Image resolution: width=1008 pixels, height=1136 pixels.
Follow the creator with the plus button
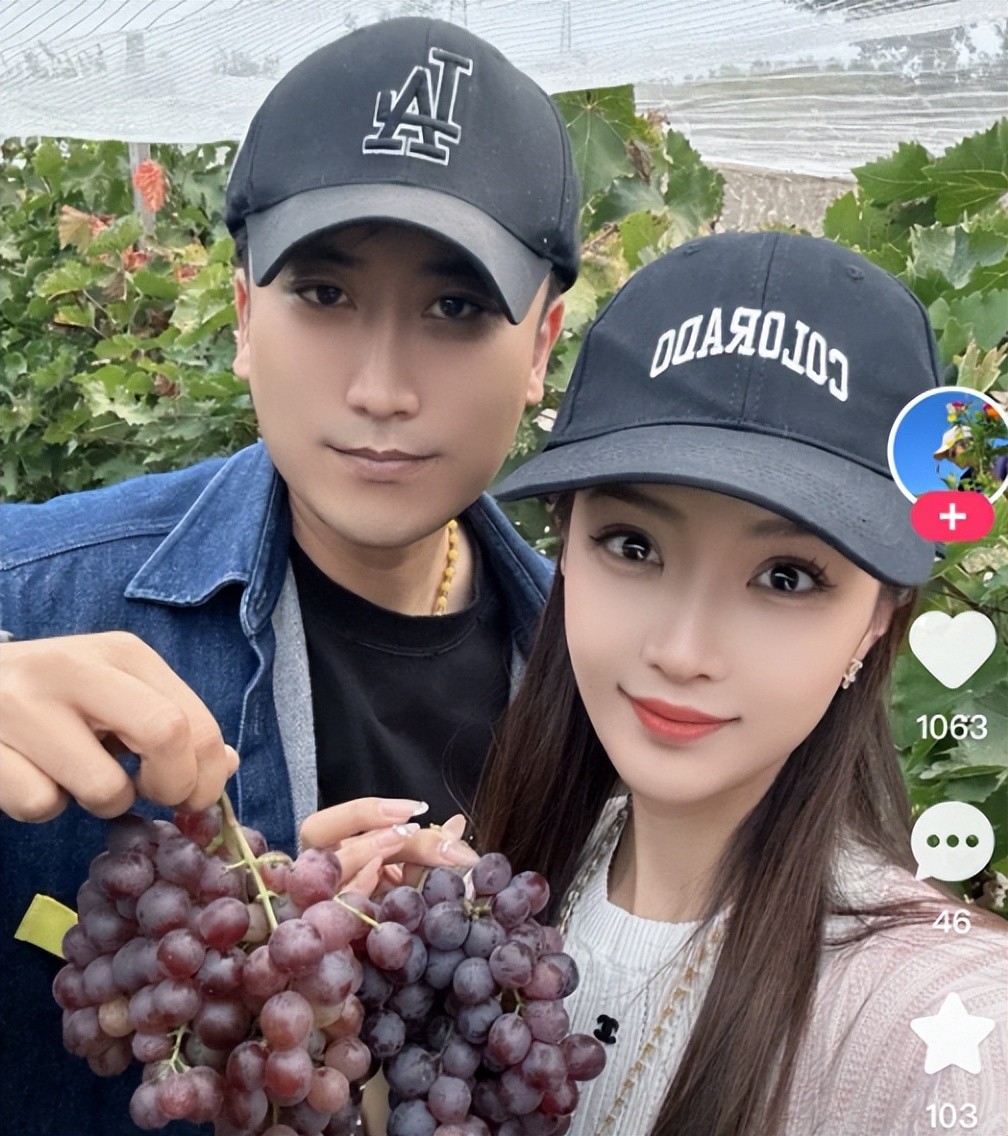(x=952, y=516)
